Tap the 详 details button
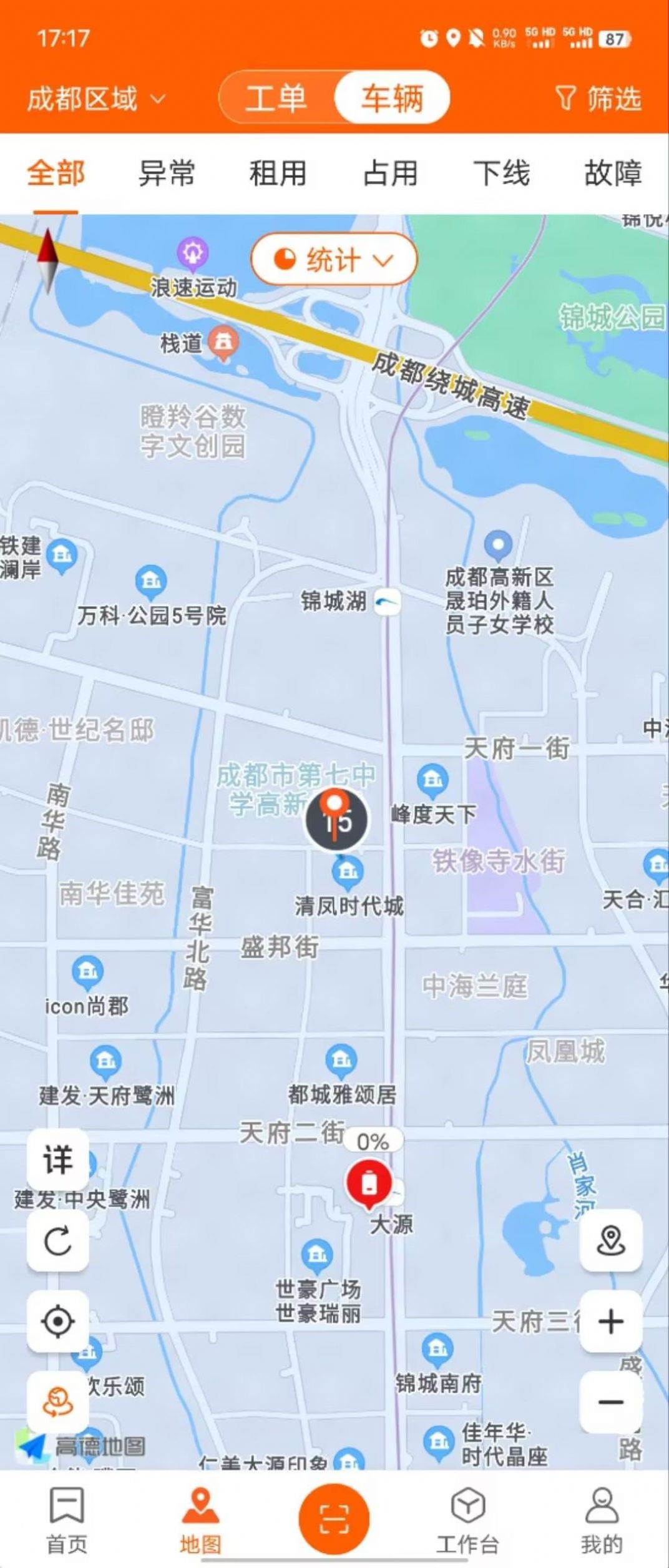669x1568 pixels. [57, 1160]
